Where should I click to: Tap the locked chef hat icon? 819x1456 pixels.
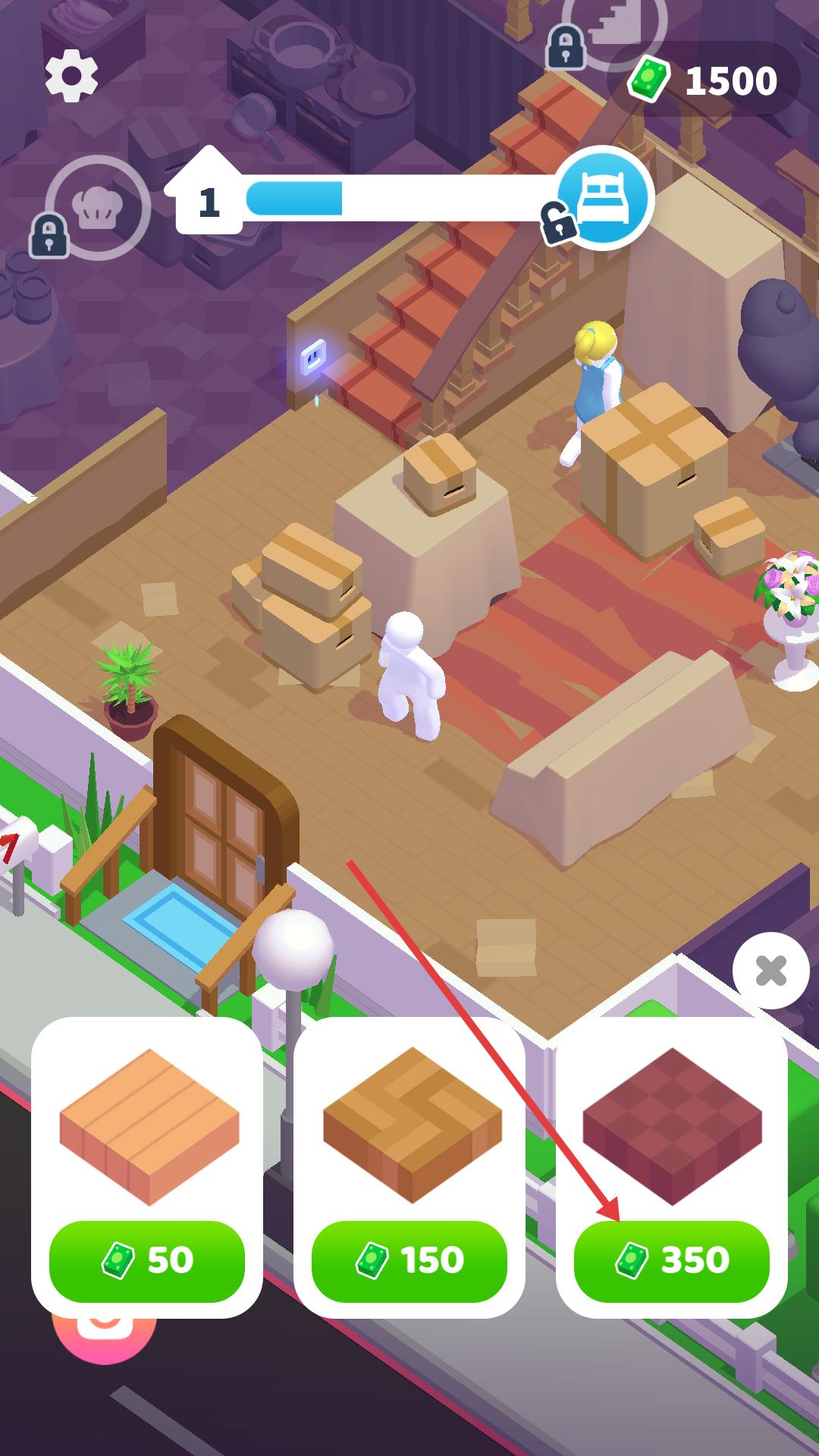pos(97,208)
